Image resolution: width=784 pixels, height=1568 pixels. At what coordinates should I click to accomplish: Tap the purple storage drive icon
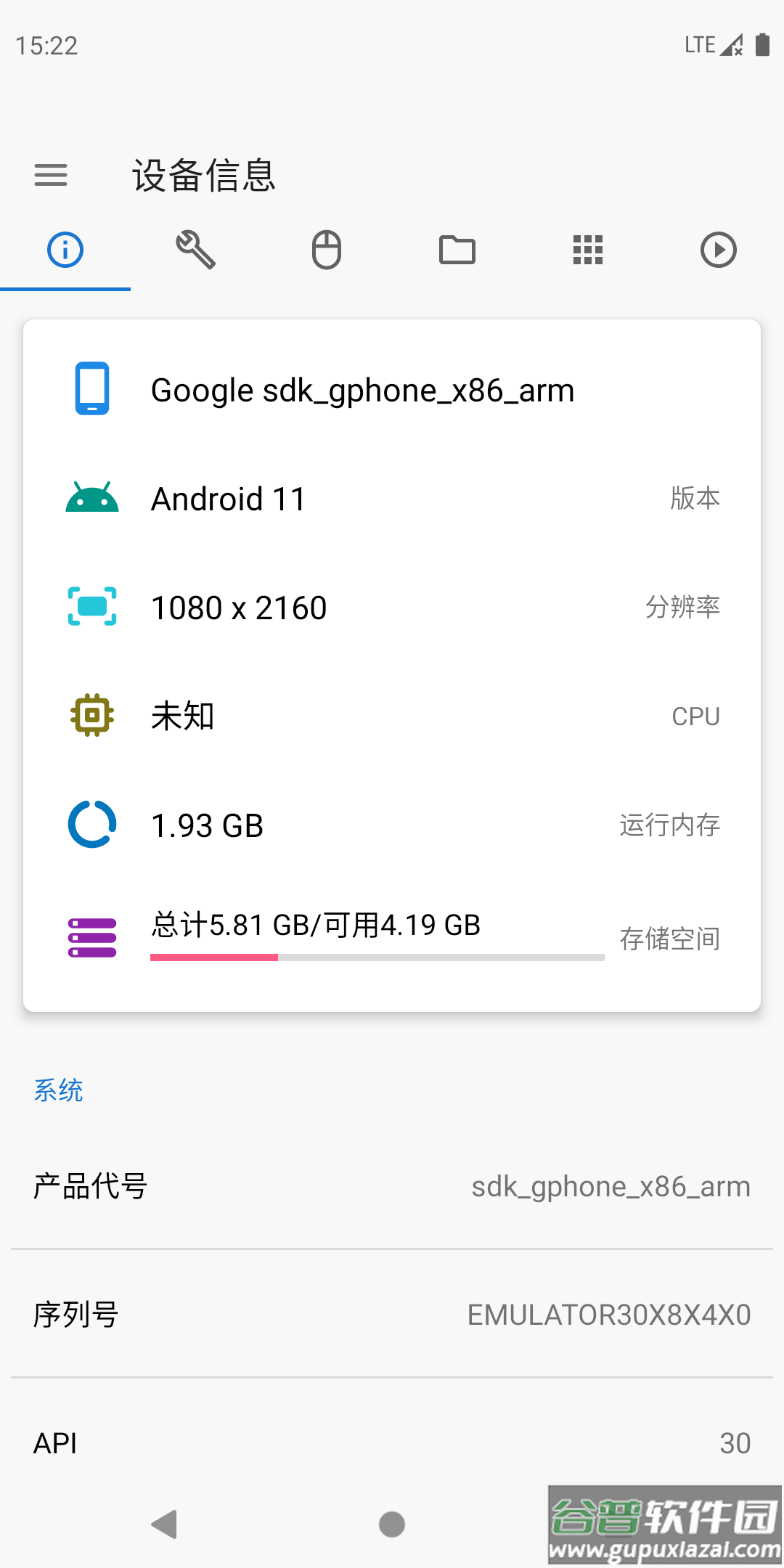tap(91, 936)
